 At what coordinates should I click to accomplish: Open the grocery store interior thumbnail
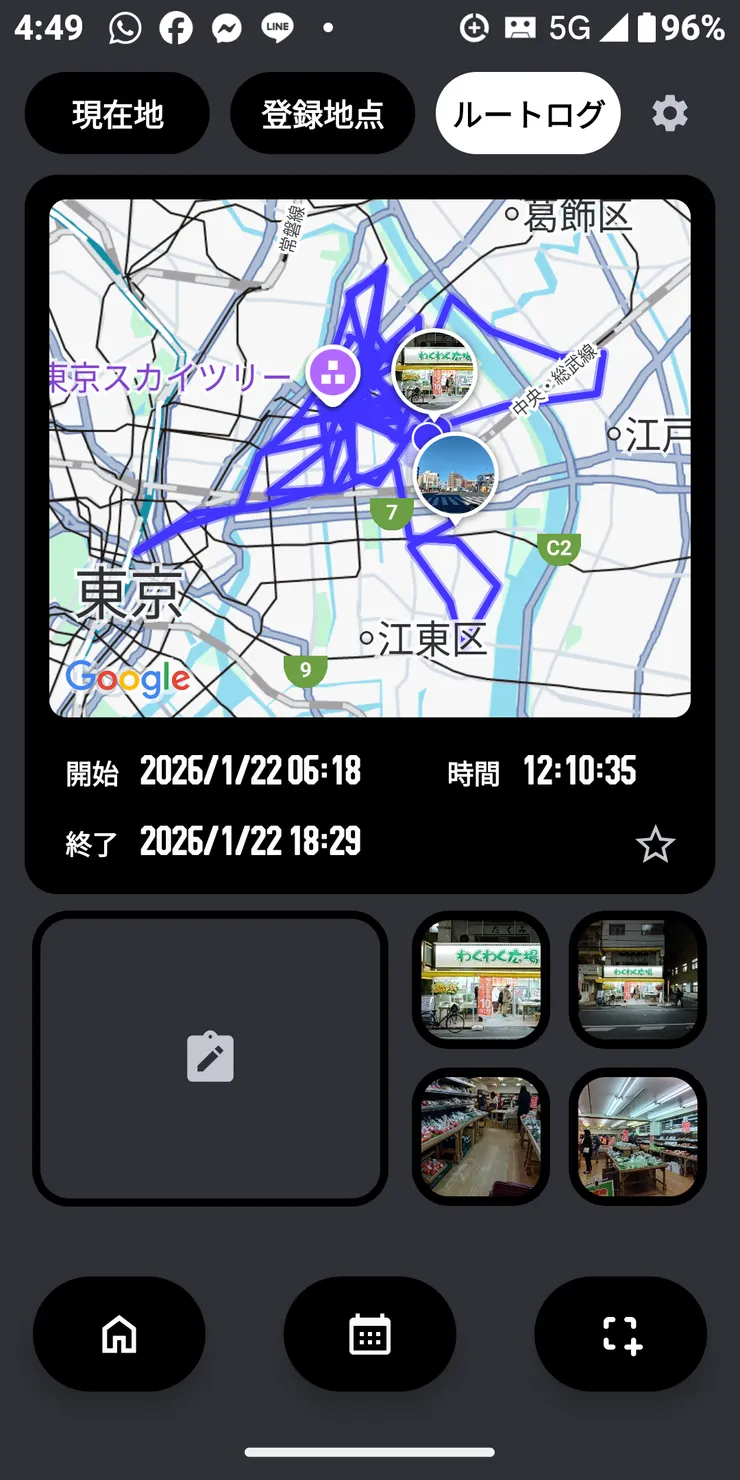[x=481, y=1135]
